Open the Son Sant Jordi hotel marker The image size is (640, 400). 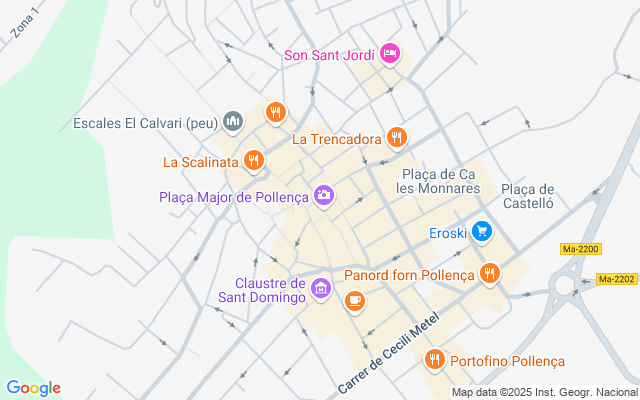[390, 54]
